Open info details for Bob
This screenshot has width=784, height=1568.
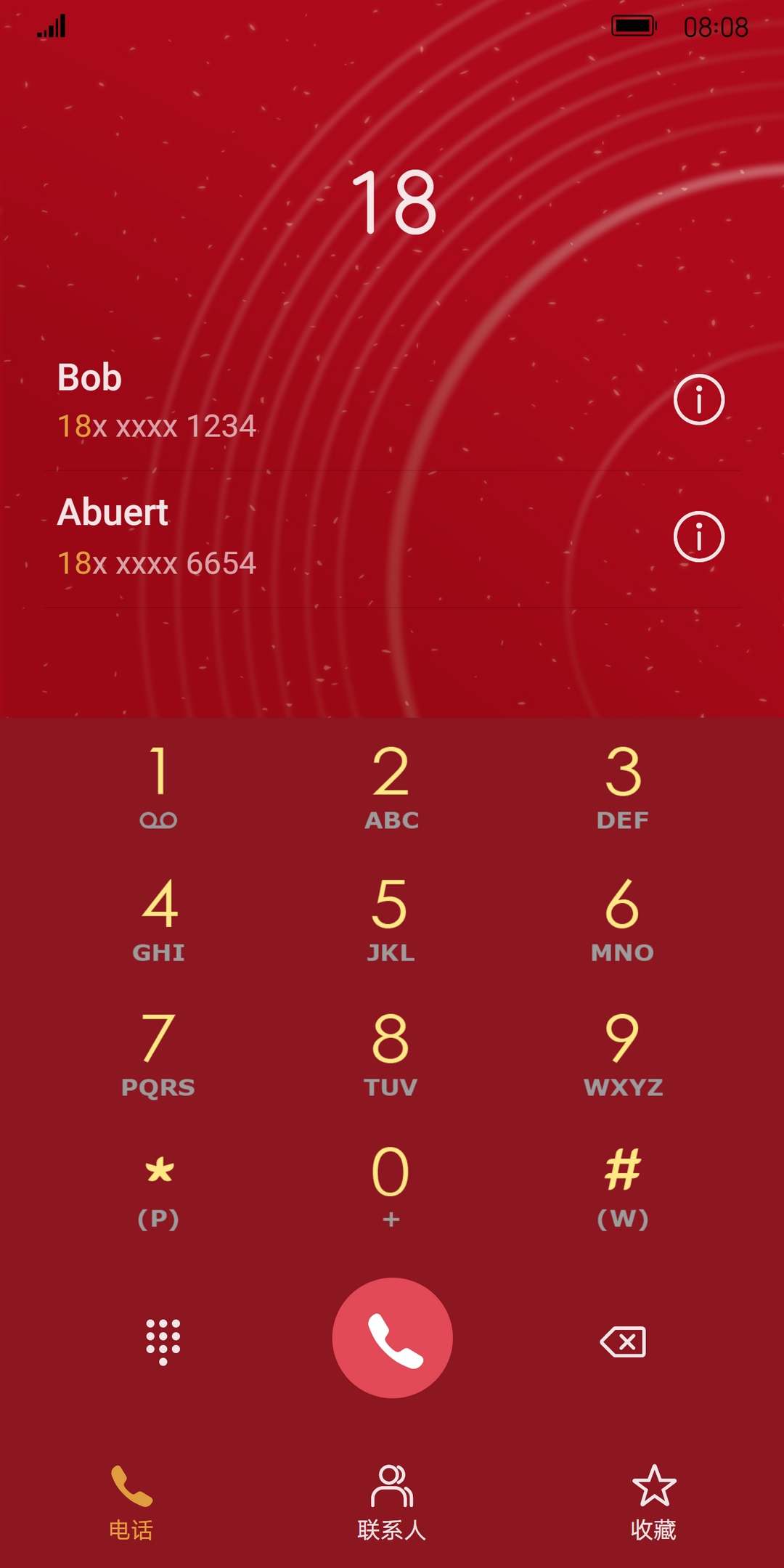click(x=698, y=400)
